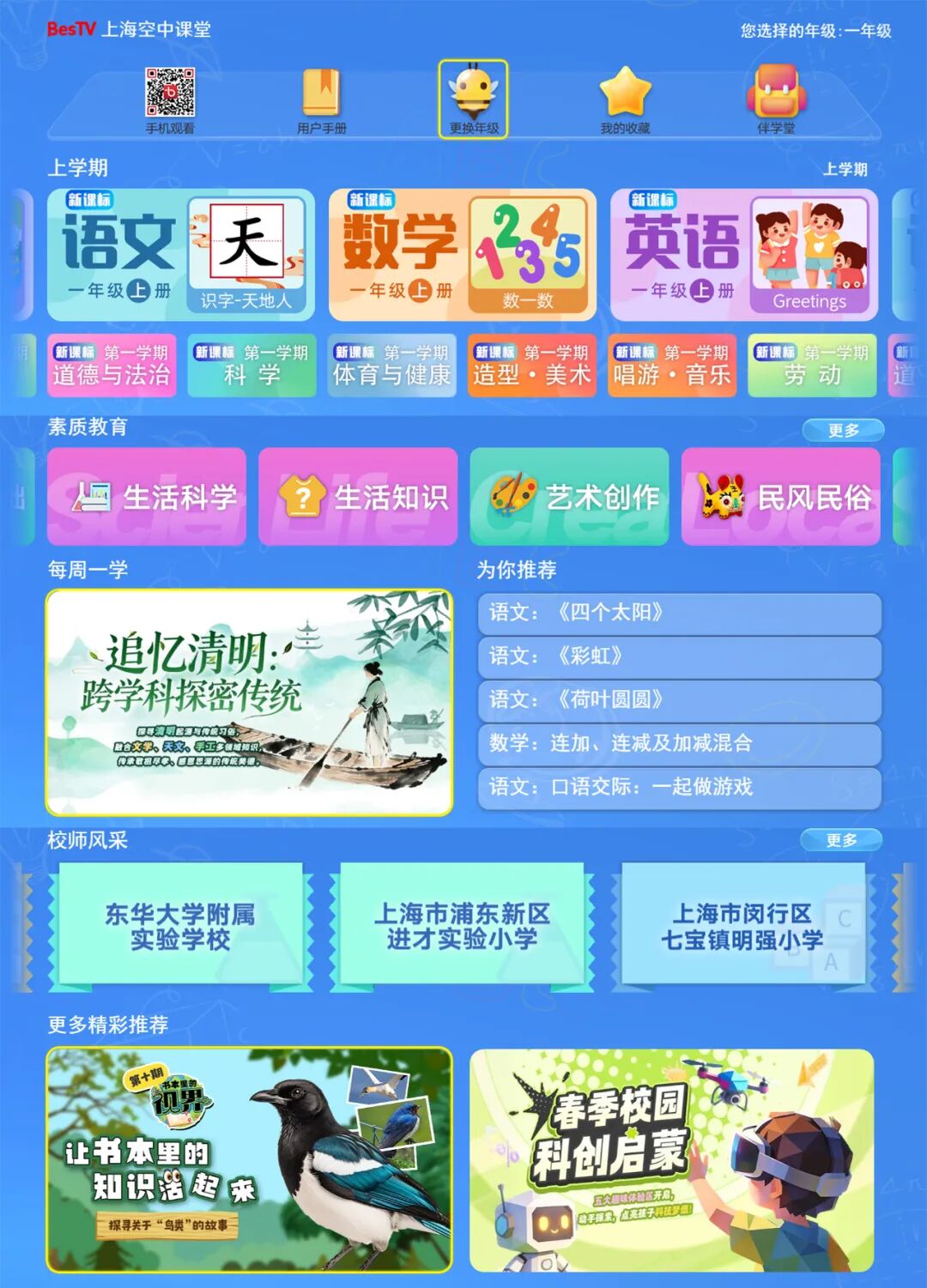
Task: Select the 唱游·音乐 subject tile
Action: click(x=672, y=366)
